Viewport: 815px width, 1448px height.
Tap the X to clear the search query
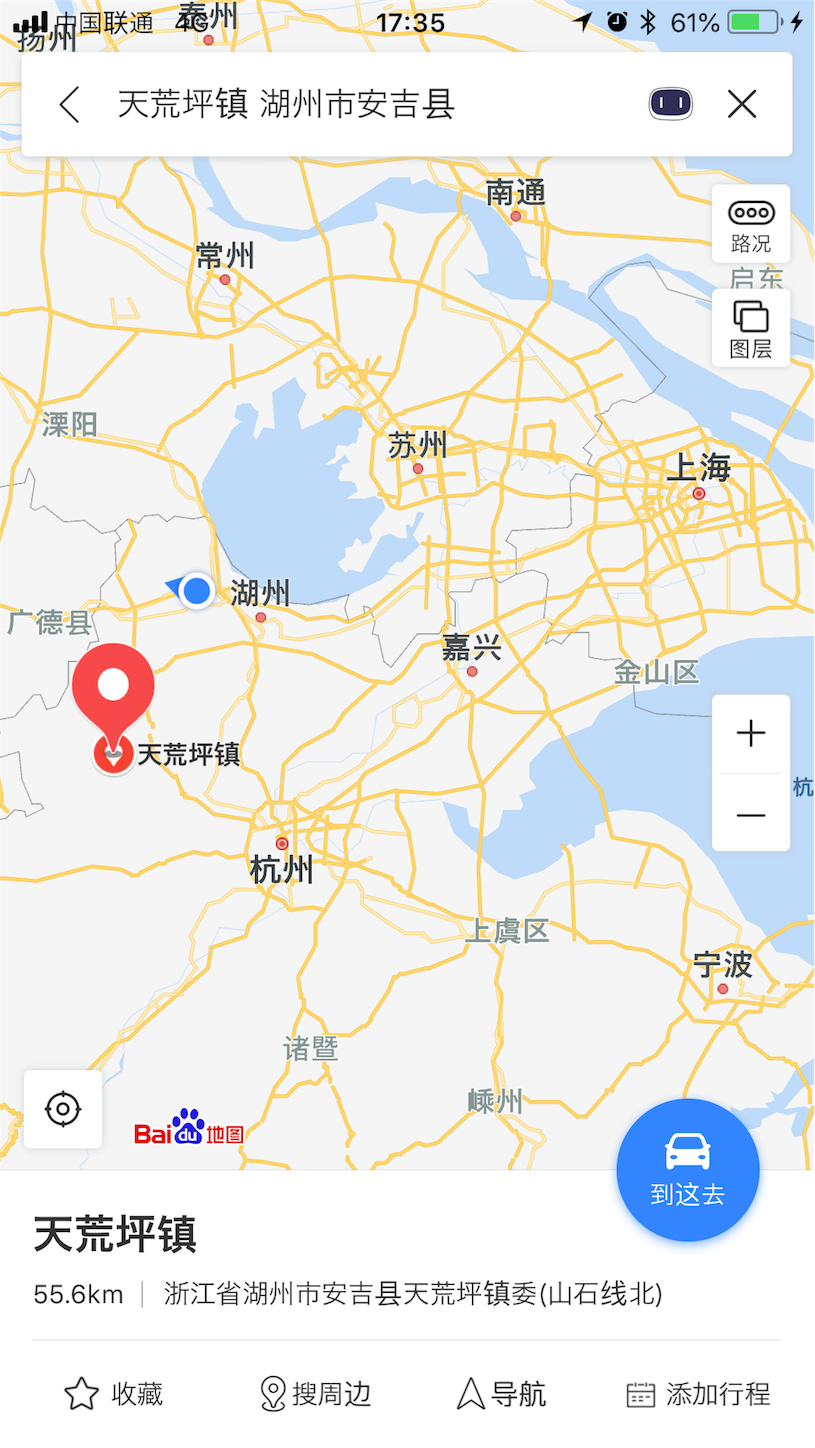(x=742, y=103)
